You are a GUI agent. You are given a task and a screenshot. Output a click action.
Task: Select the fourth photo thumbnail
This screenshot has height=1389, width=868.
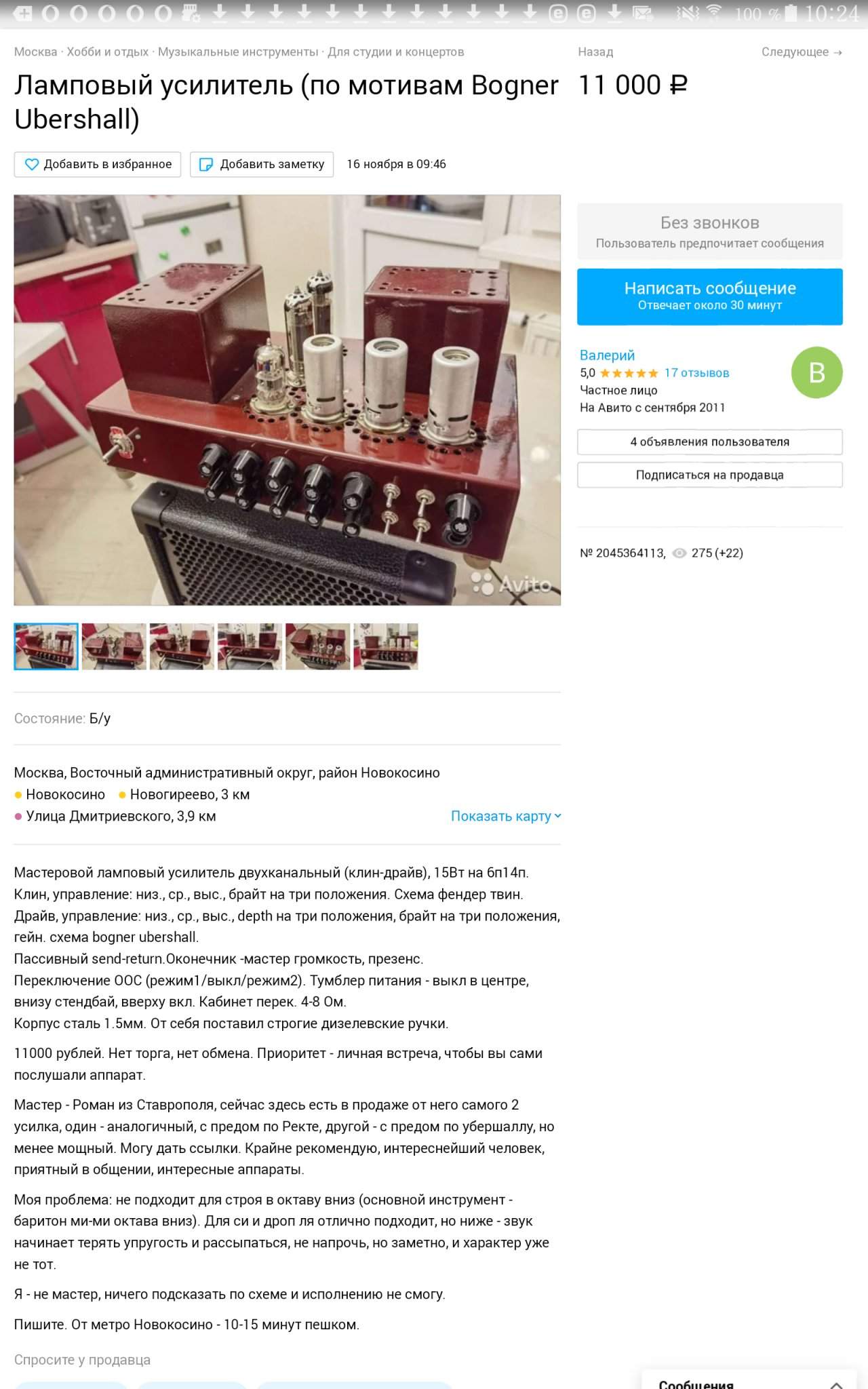(x=250, y=646)
